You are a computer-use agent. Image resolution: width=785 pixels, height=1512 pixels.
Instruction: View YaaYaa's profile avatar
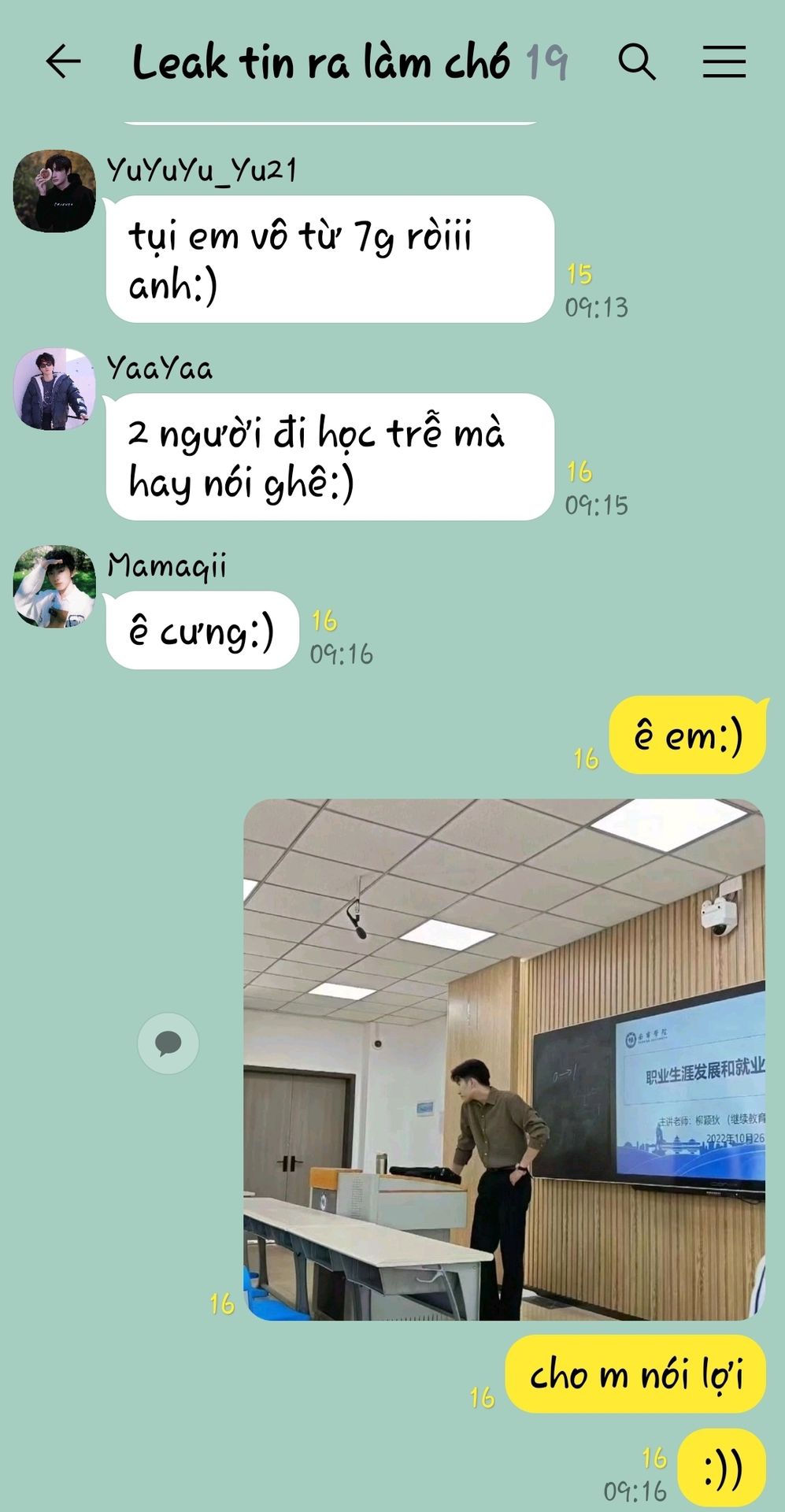[54, 389]
